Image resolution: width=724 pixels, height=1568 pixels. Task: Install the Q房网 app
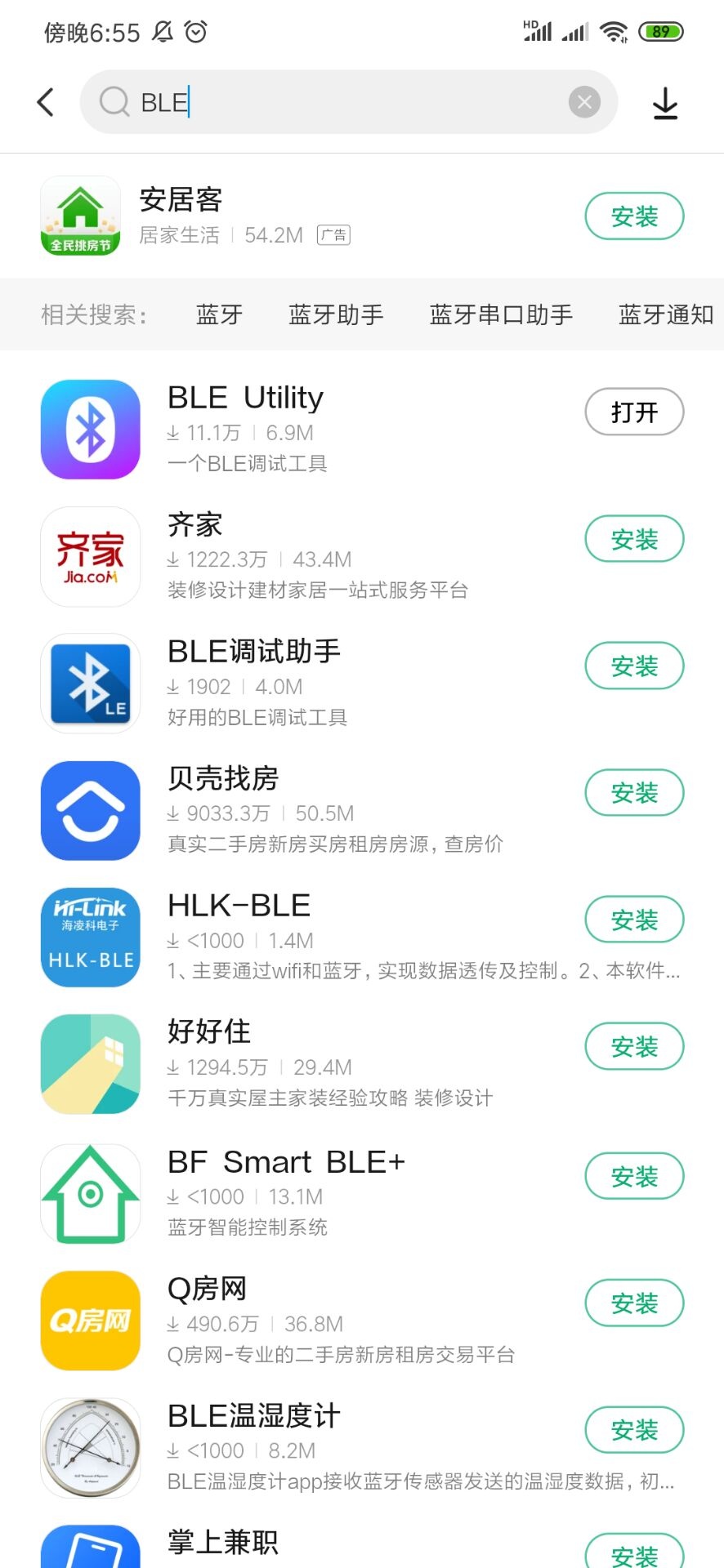634,1303
